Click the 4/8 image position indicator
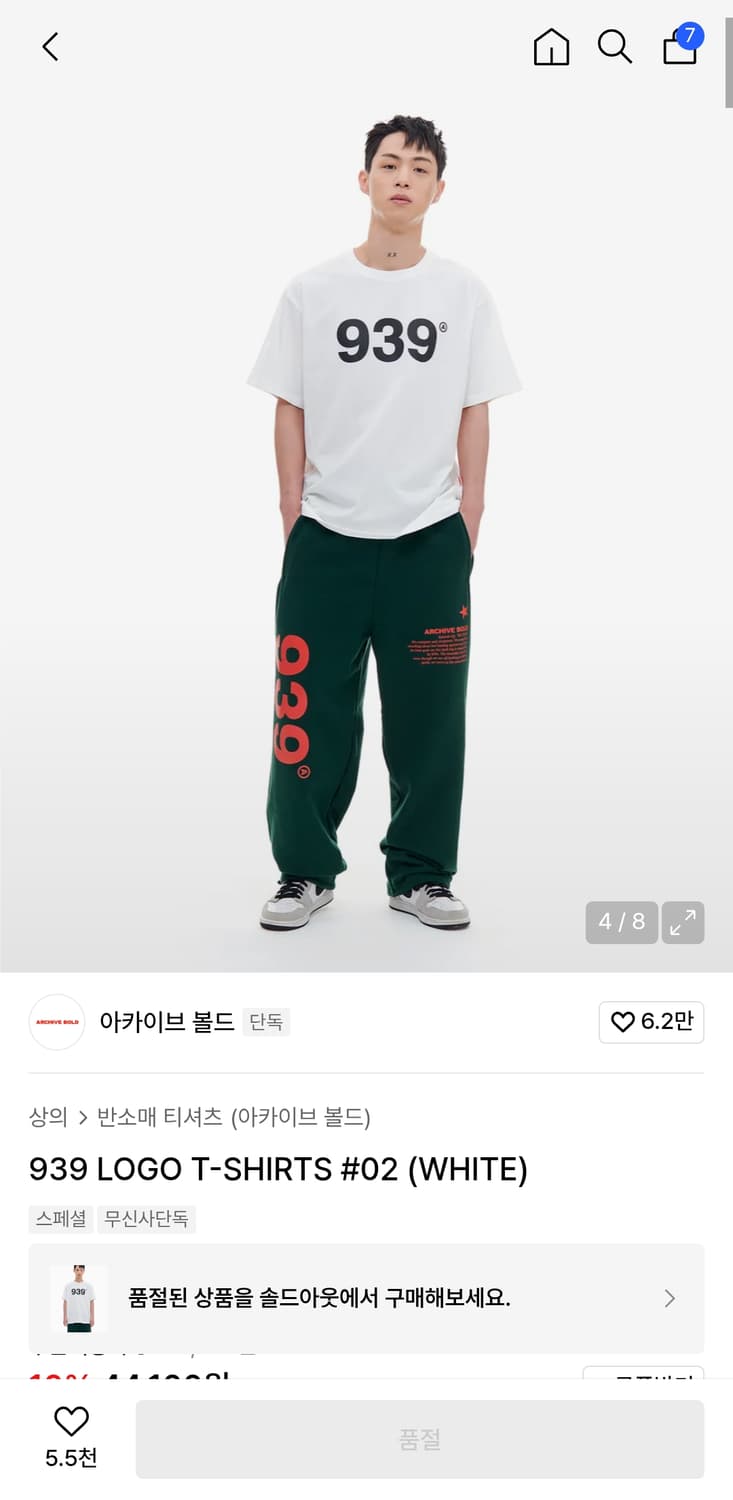This screenshot has width=733, height=1500. pyautogui.click(x=620, y=922)
